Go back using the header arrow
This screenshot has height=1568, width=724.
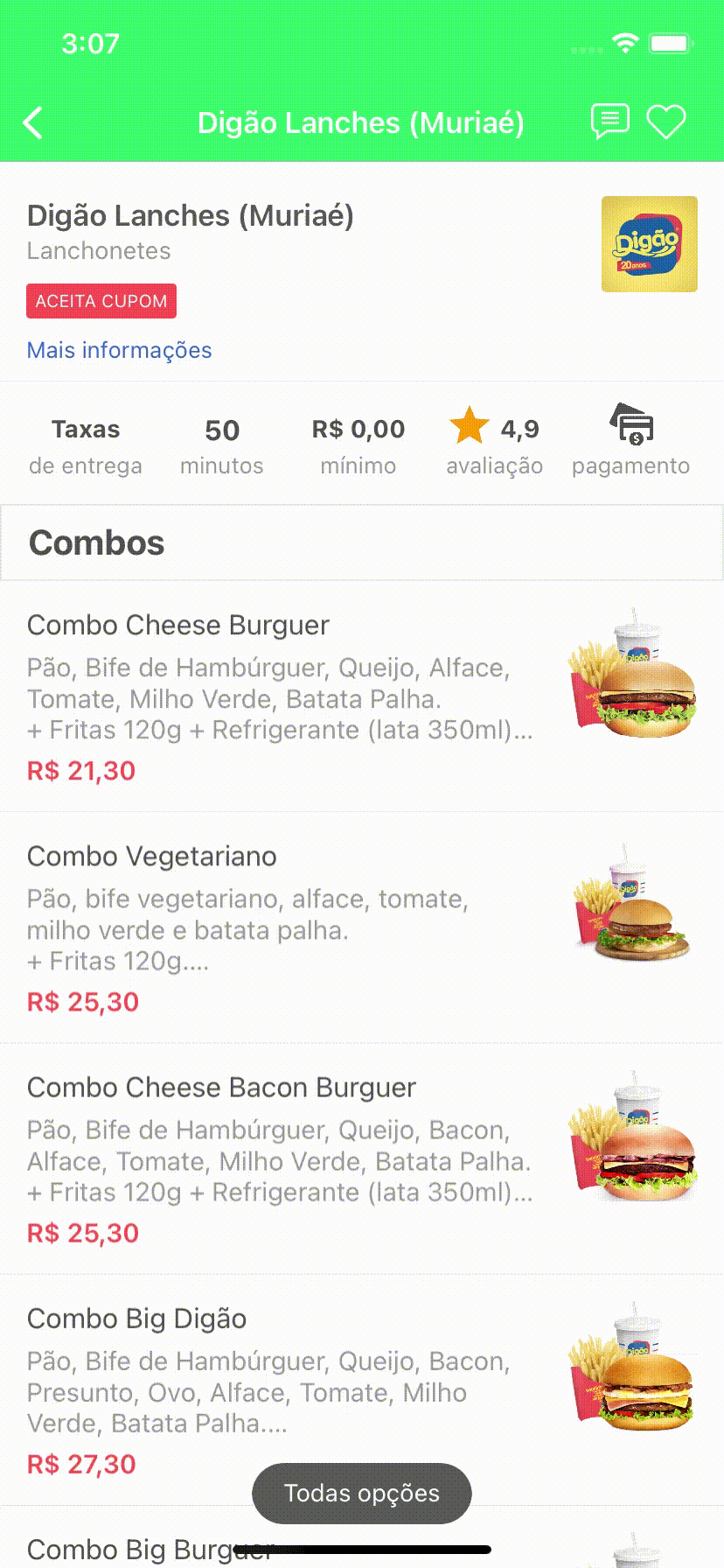33,123
